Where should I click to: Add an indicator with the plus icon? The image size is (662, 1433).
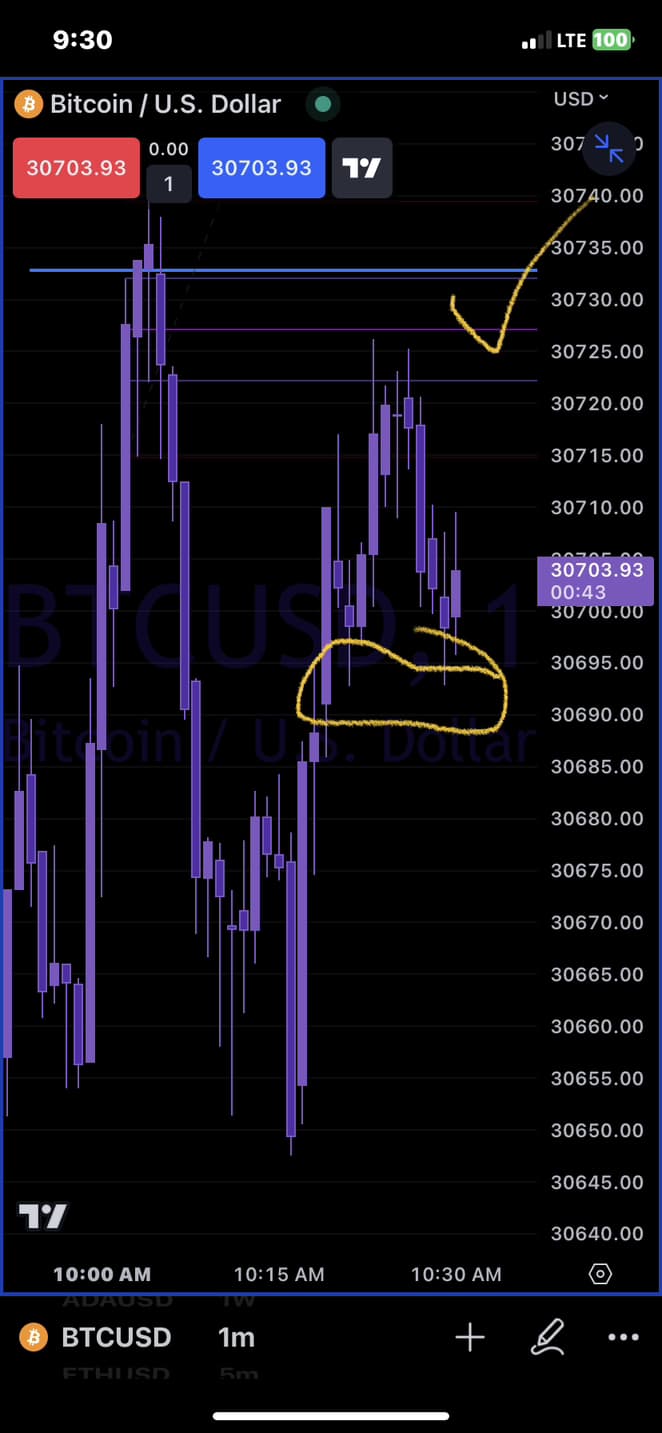point(470,1338)
